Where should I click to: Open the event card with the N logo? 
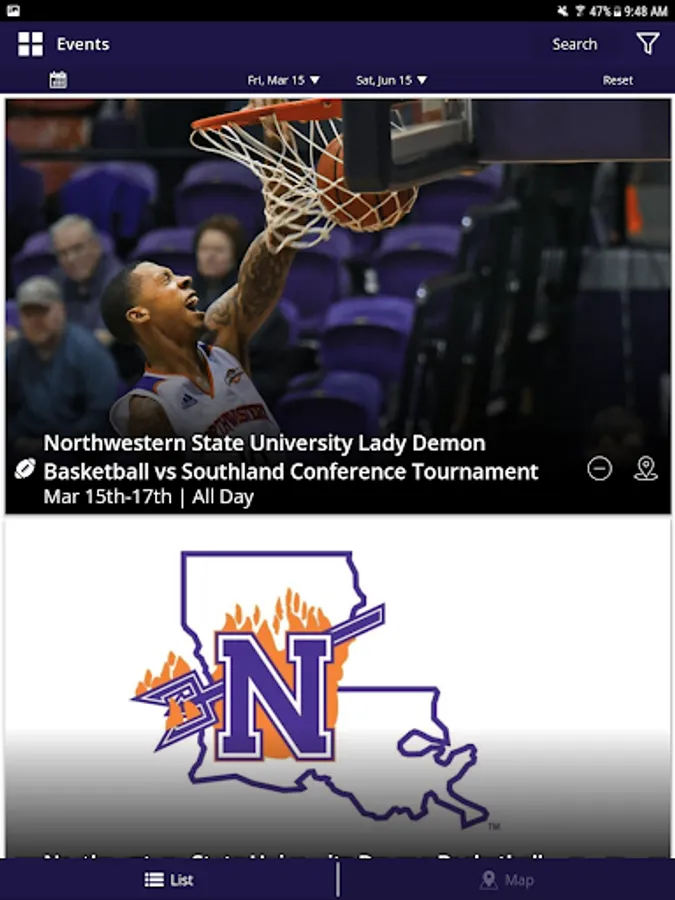coord(337,690)
